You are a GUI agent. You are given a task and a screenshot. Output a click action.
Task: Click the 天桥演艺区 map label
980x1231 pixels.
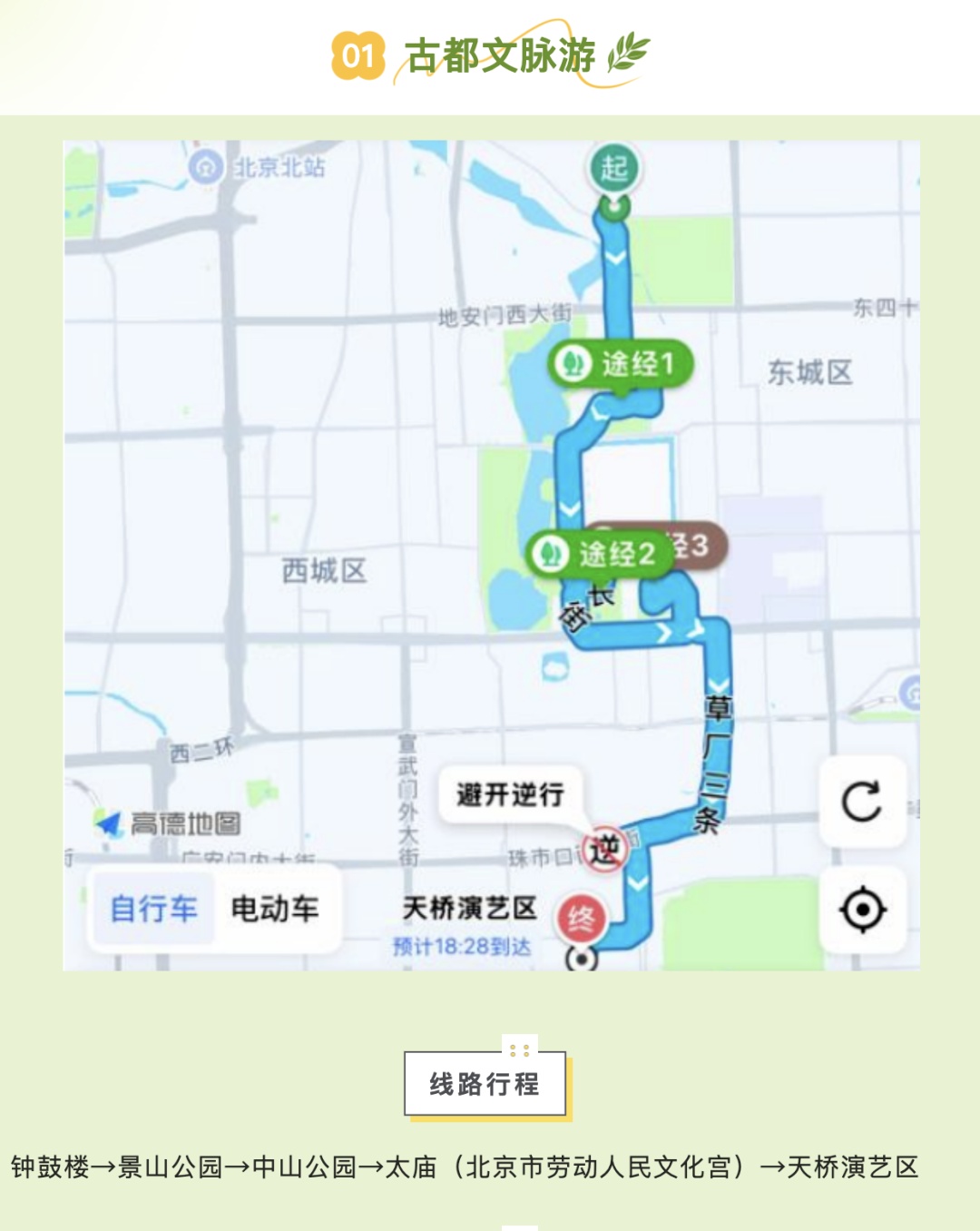click(468, 904)
